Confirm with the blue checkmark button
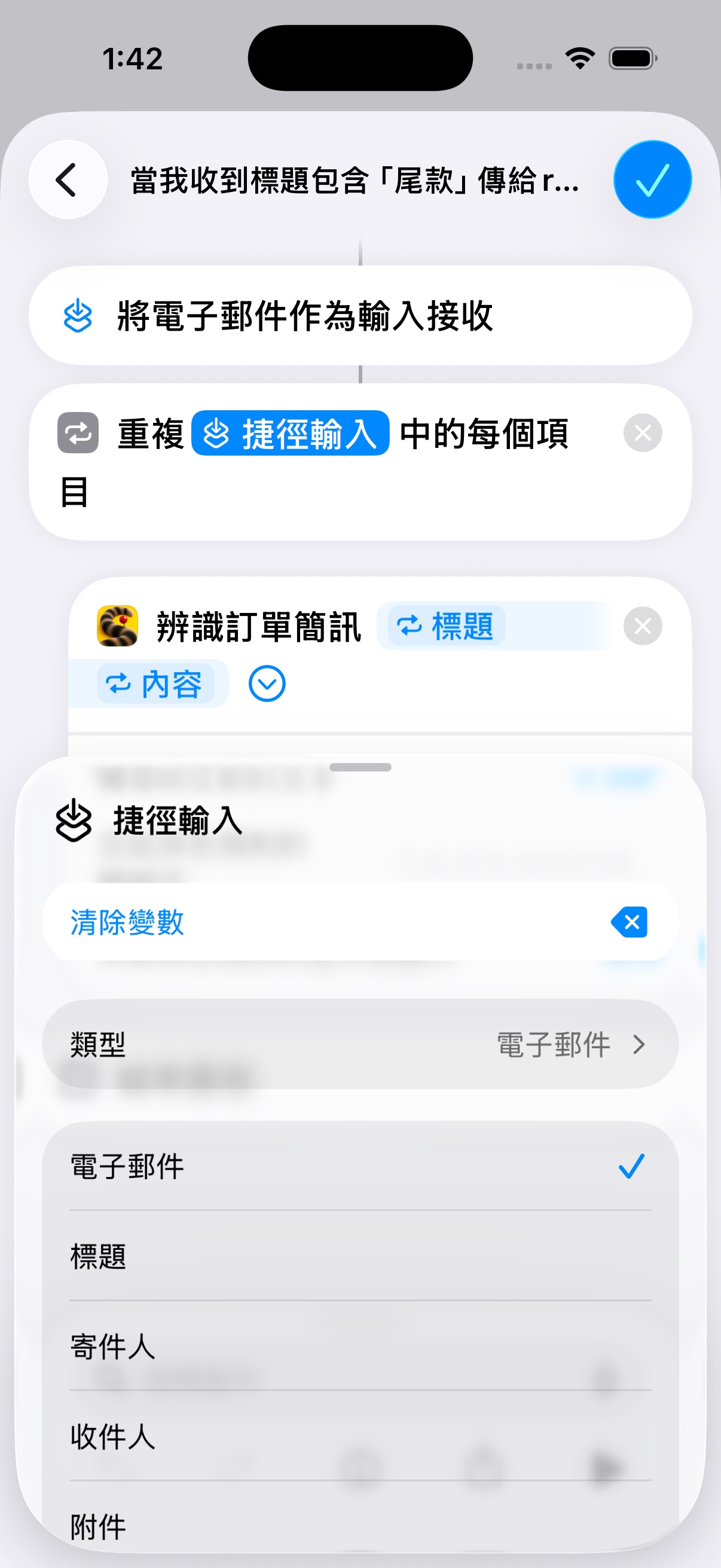This screenshot has height=1568, width=721. [652, 179]
